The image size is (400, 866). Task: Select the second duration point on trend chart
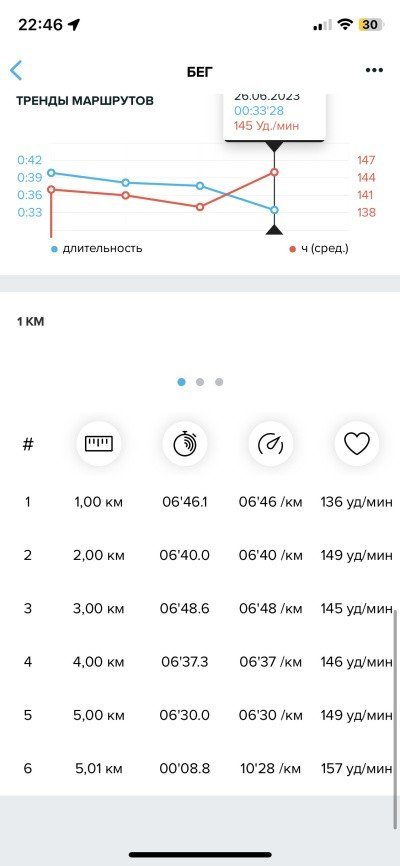(125, 183)
